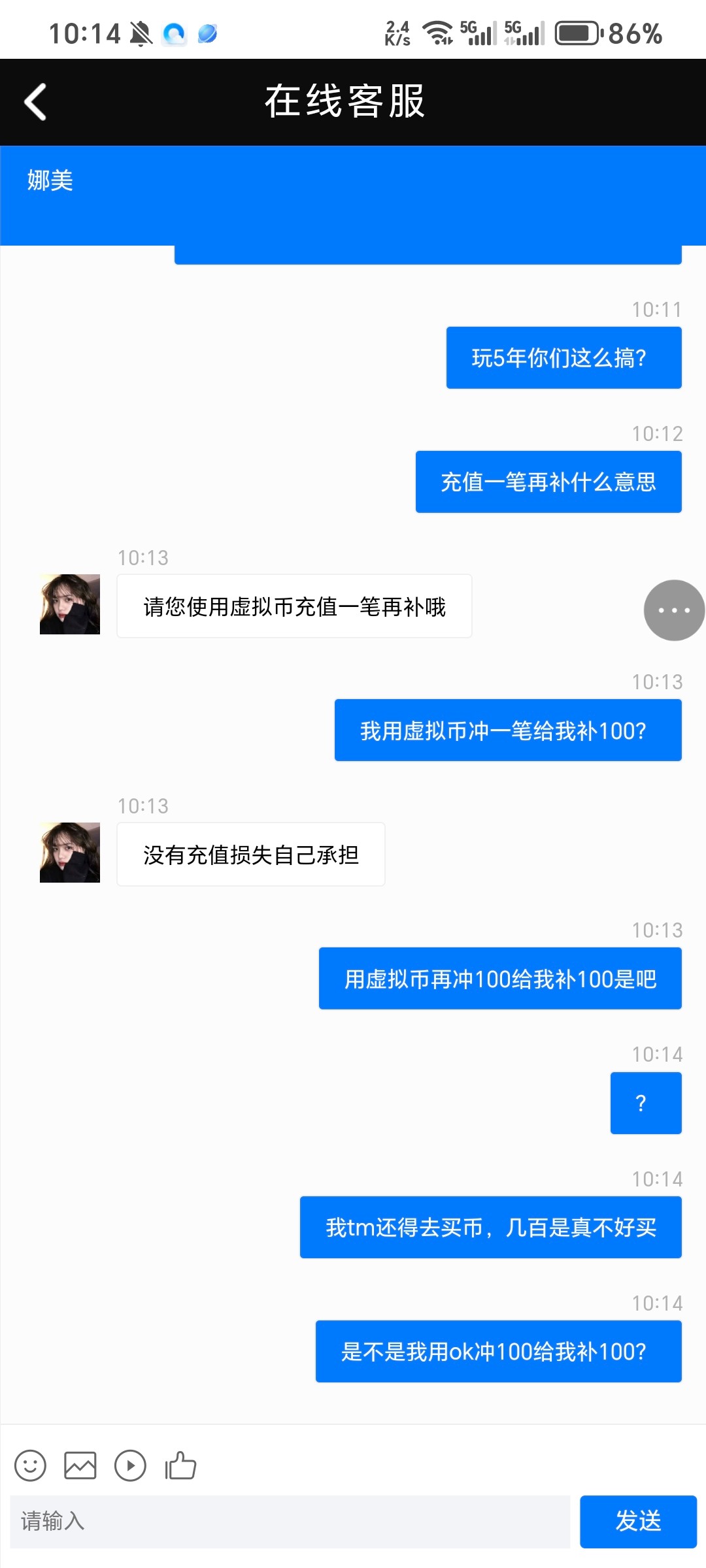This screenshot has width=706, height=1568.
Task: Select the 充值一笔再补什么意思 message bubble
Action: tap(548, 481)
